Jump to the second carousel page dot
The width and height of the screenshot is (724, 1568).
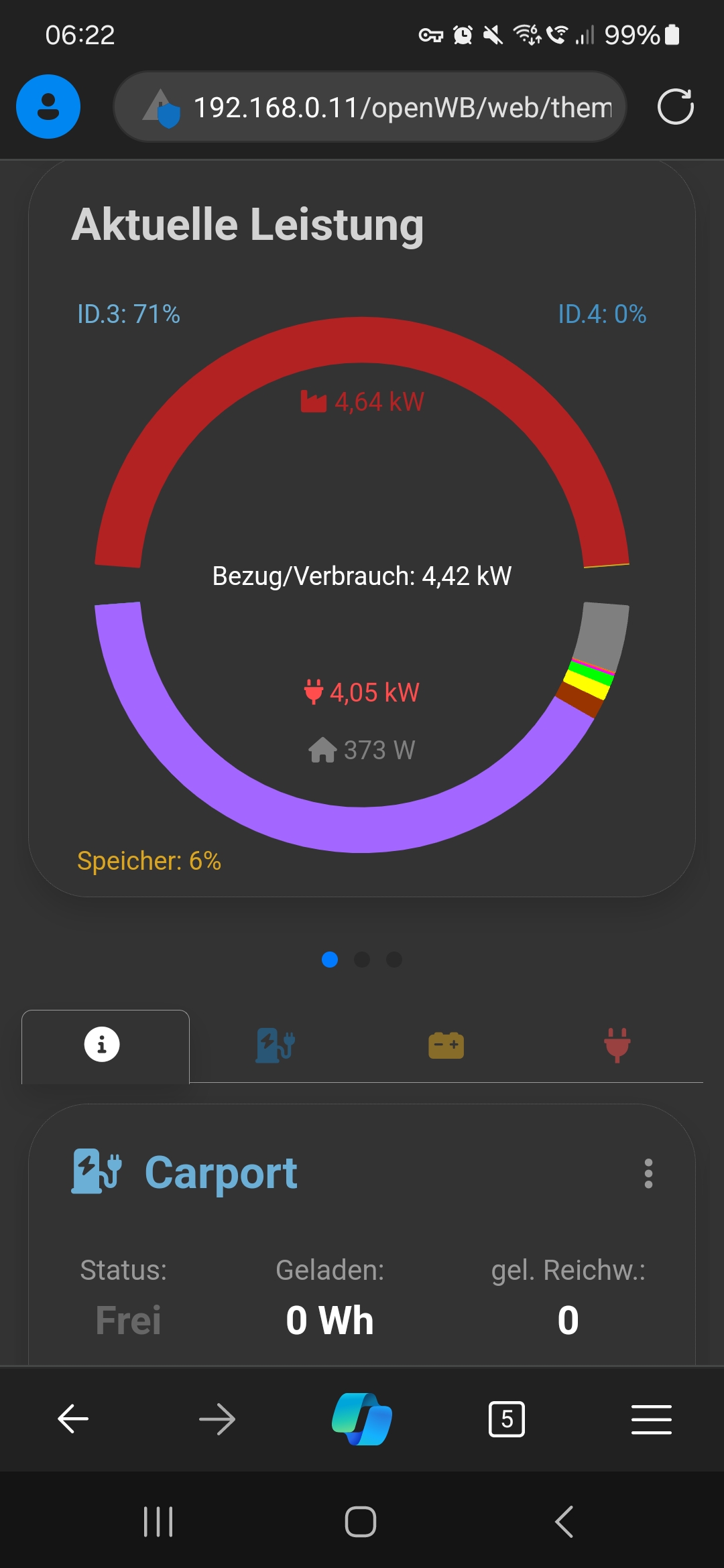click(362, 960)
